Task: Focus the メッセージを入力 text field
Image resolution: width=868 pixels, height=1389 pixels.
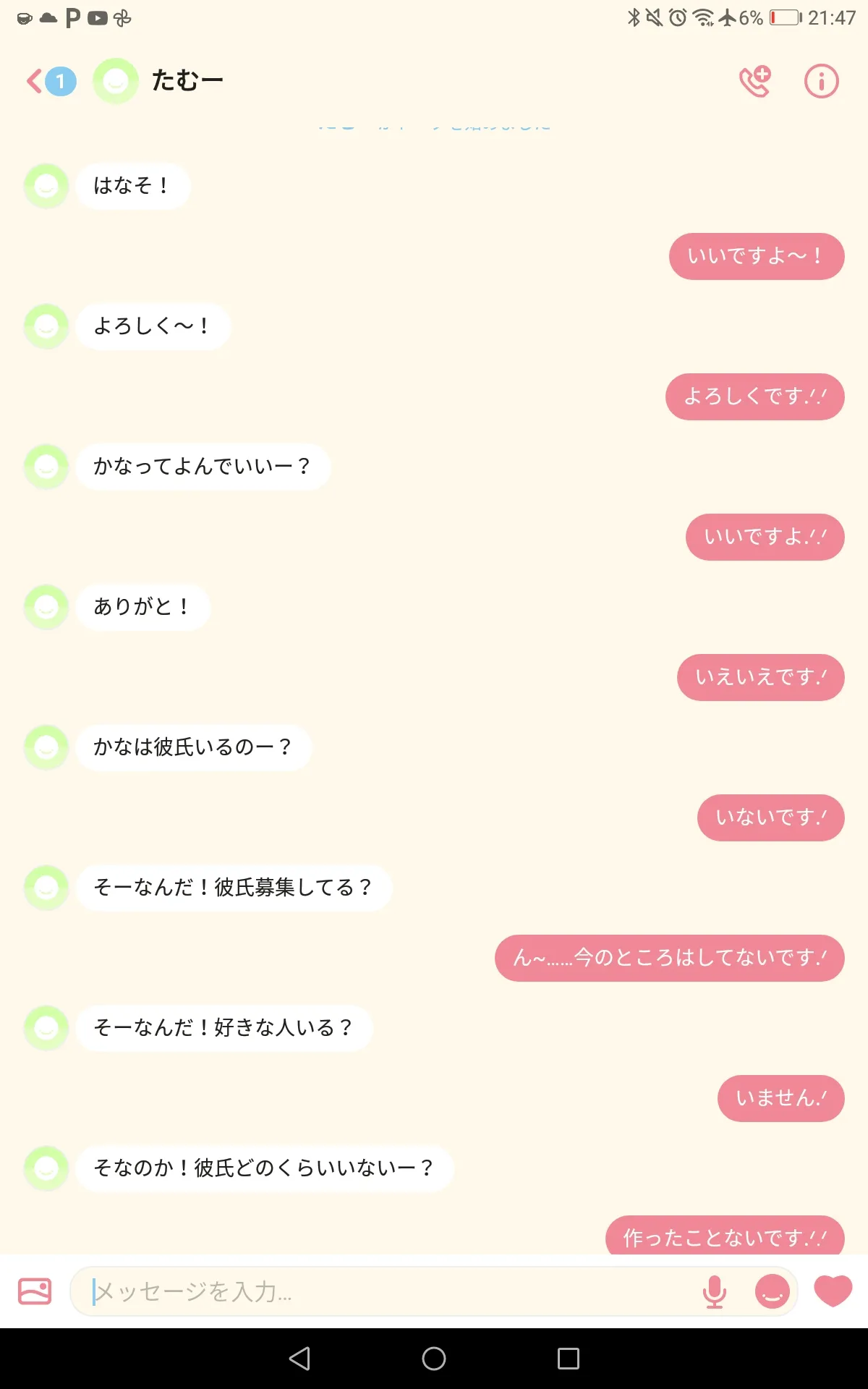Action: [391, 1291]
